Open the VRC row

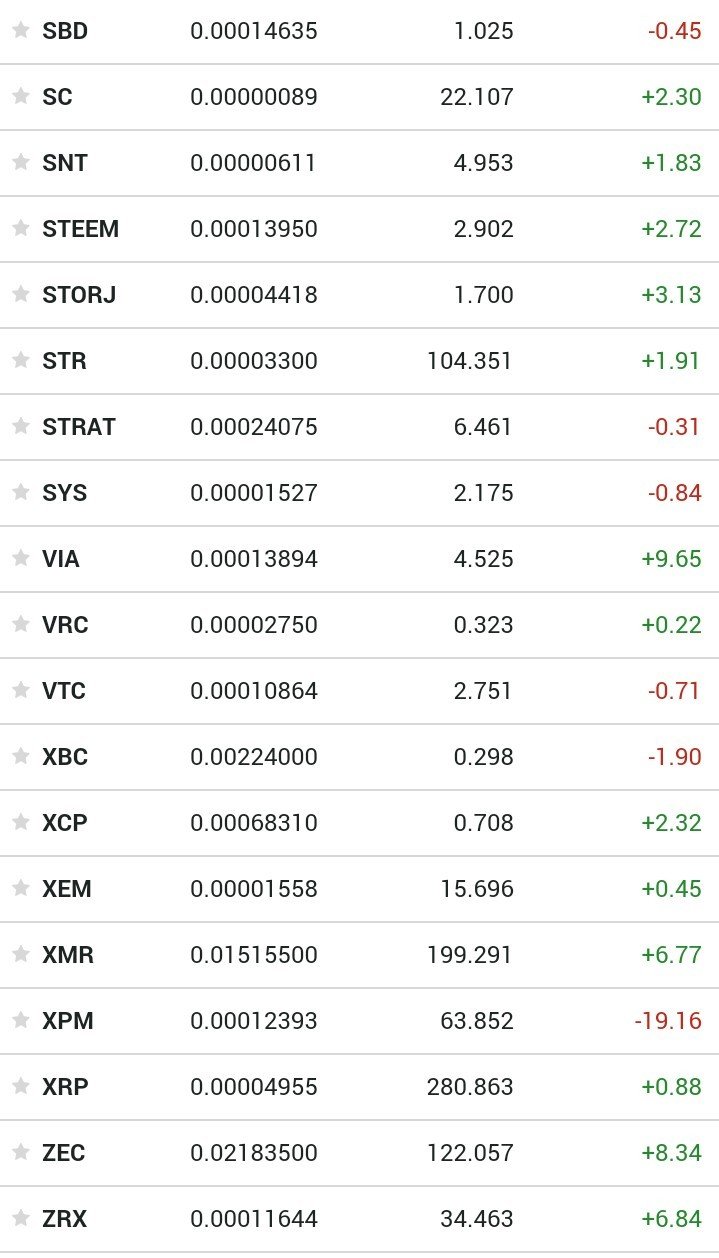coord(359,625)
